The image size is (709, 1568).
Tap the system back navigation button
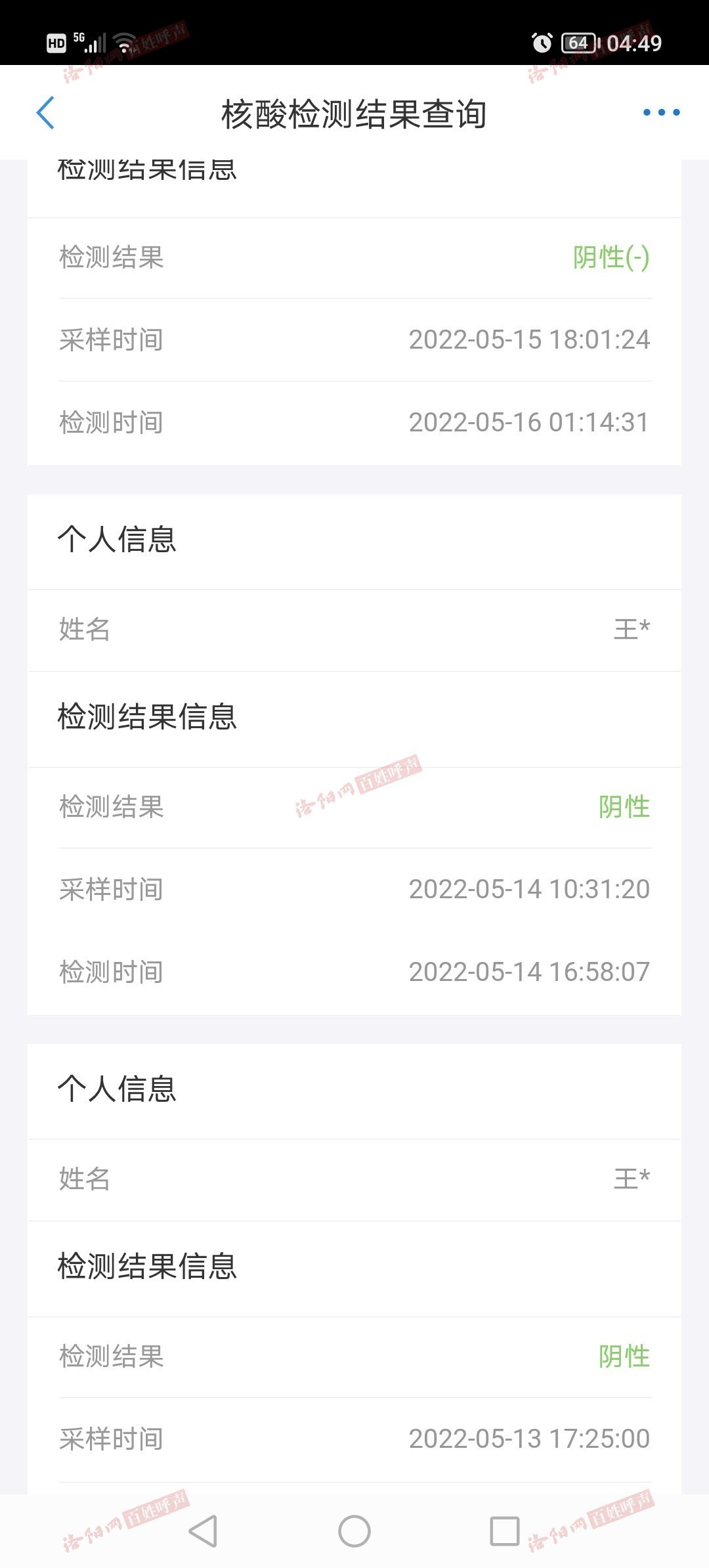point(203,1531)
